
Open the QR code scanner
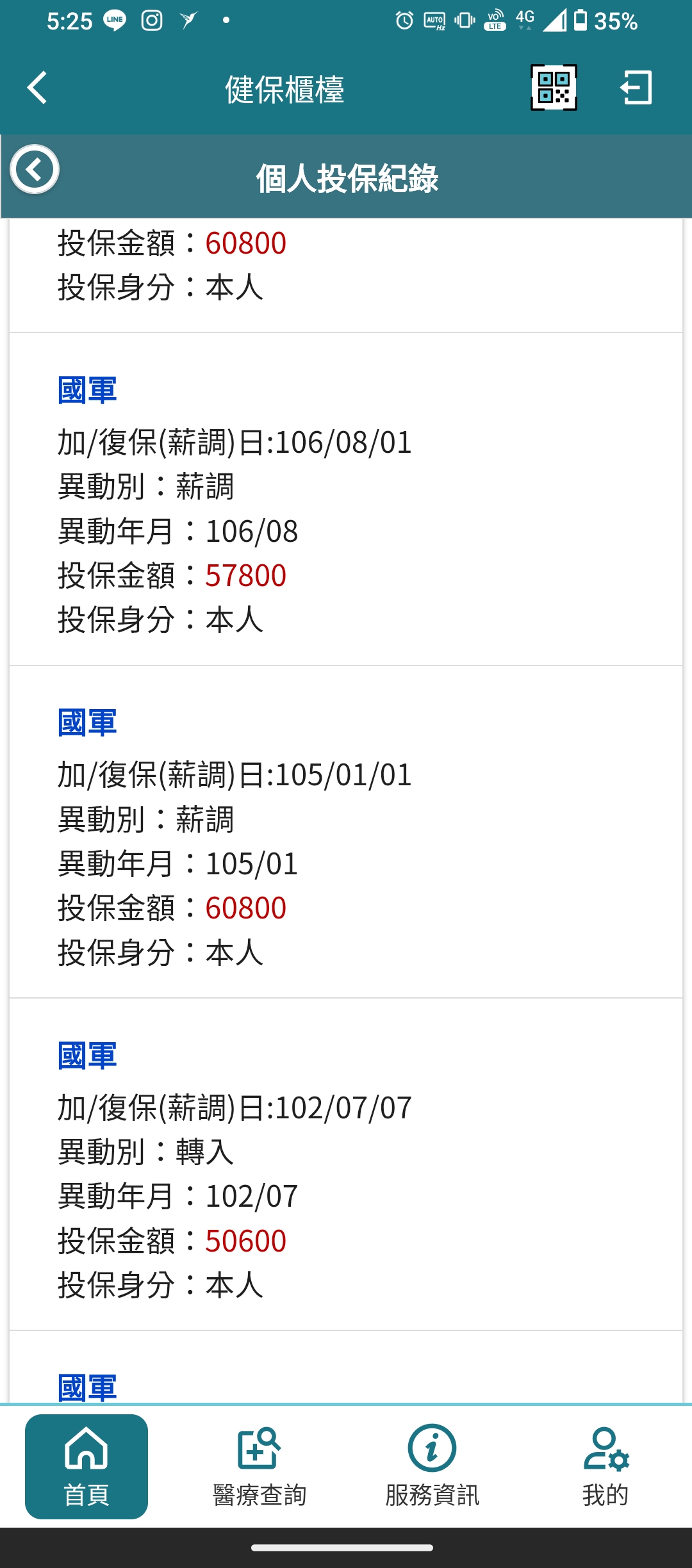pyautogui.click(x=554, y=88)
